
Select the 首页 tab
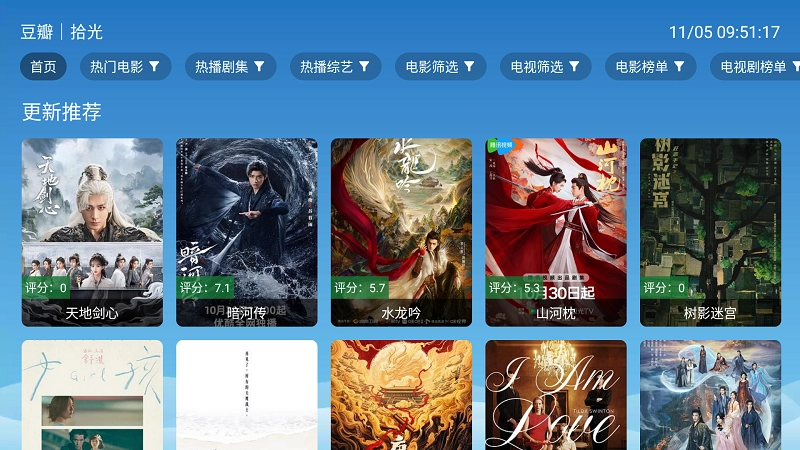[x=43, y=67]
